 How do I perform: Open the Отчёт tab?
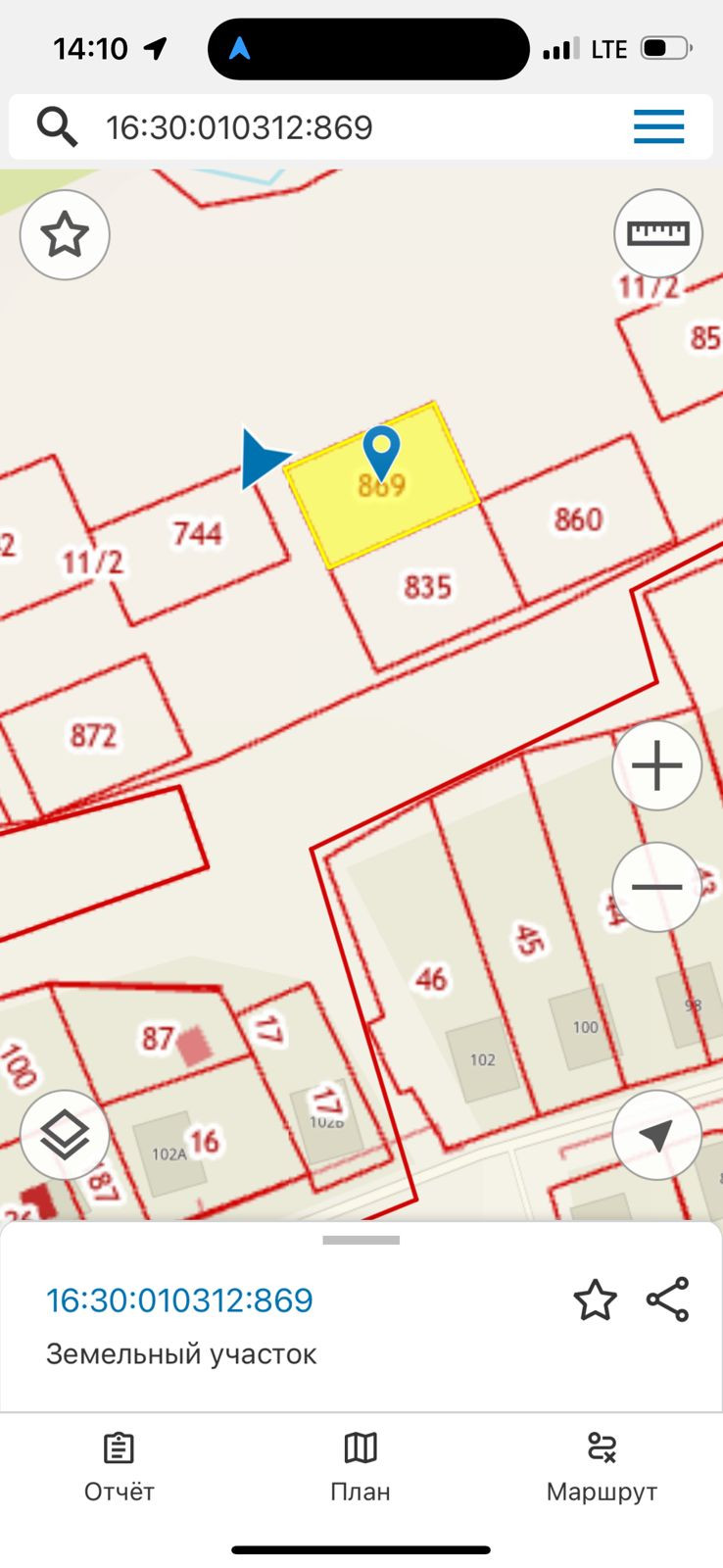[120, 1467]
